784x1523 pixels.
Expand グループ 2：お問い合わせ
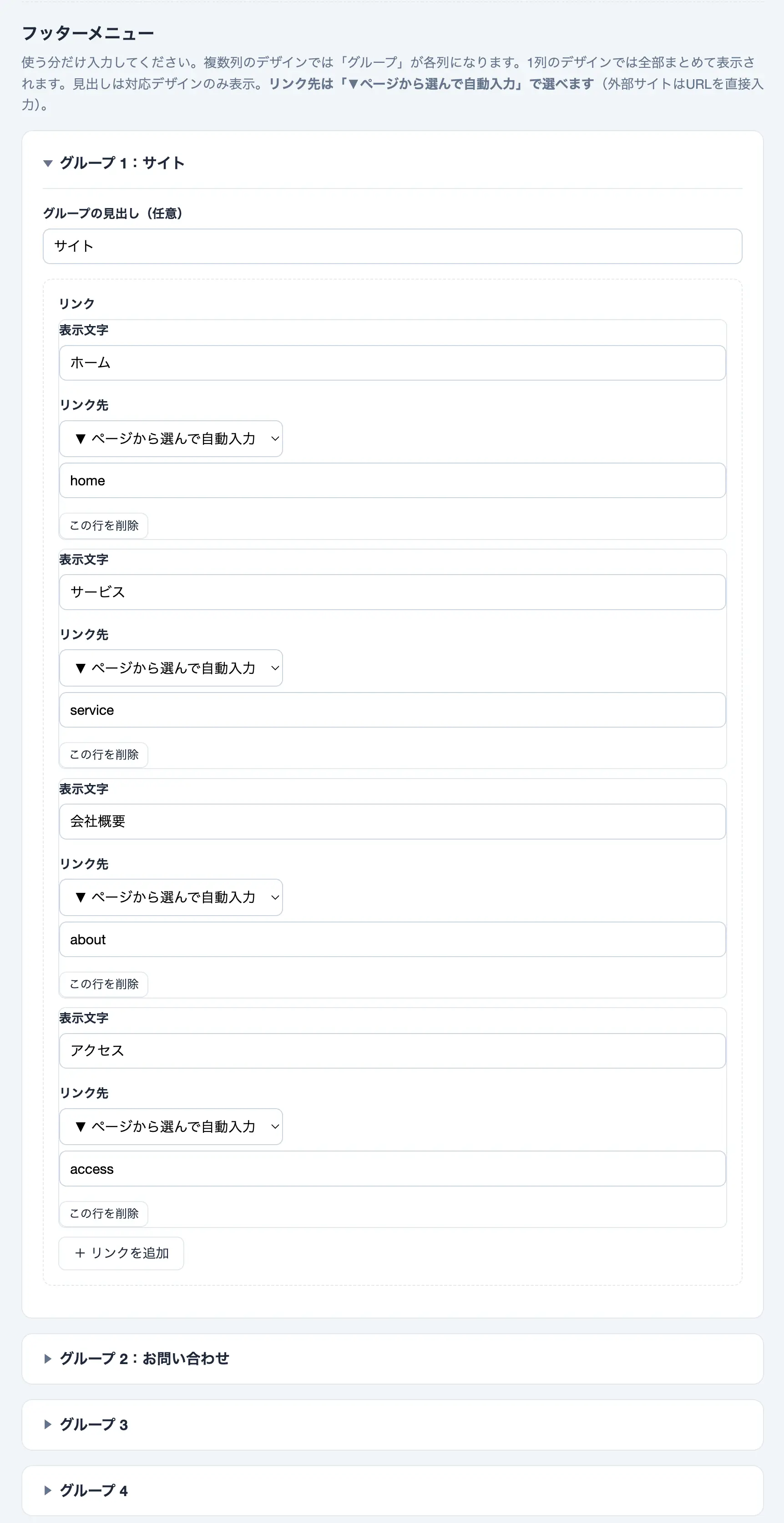pyautogui.click(x=137, y=1359)
